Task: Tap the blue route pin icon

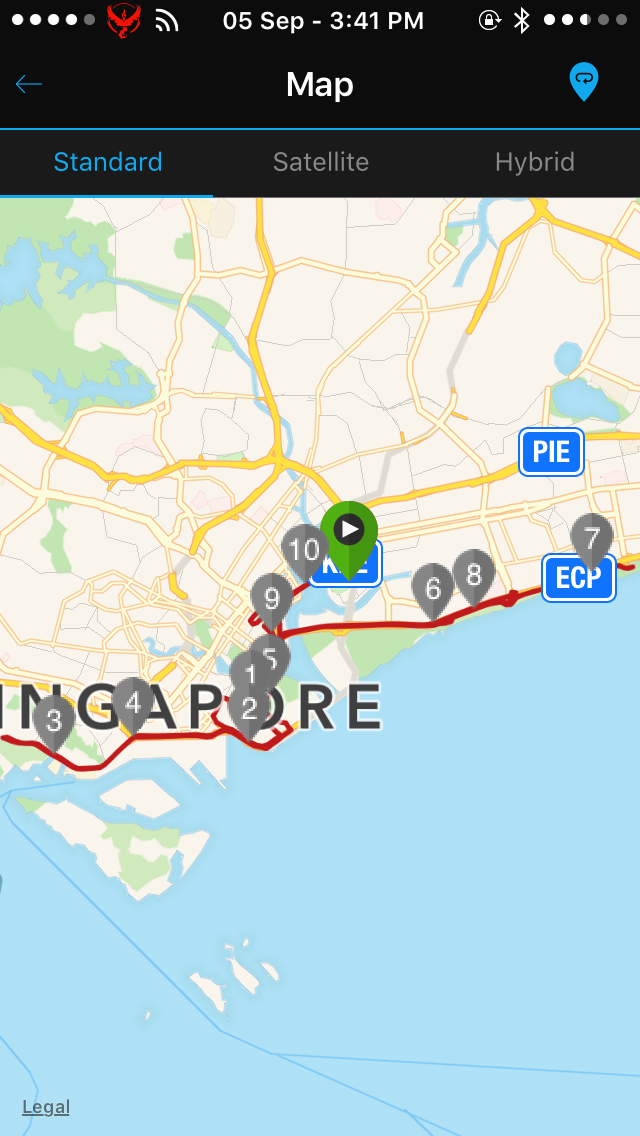Action: pyautogui.click(x=583, y=81)
